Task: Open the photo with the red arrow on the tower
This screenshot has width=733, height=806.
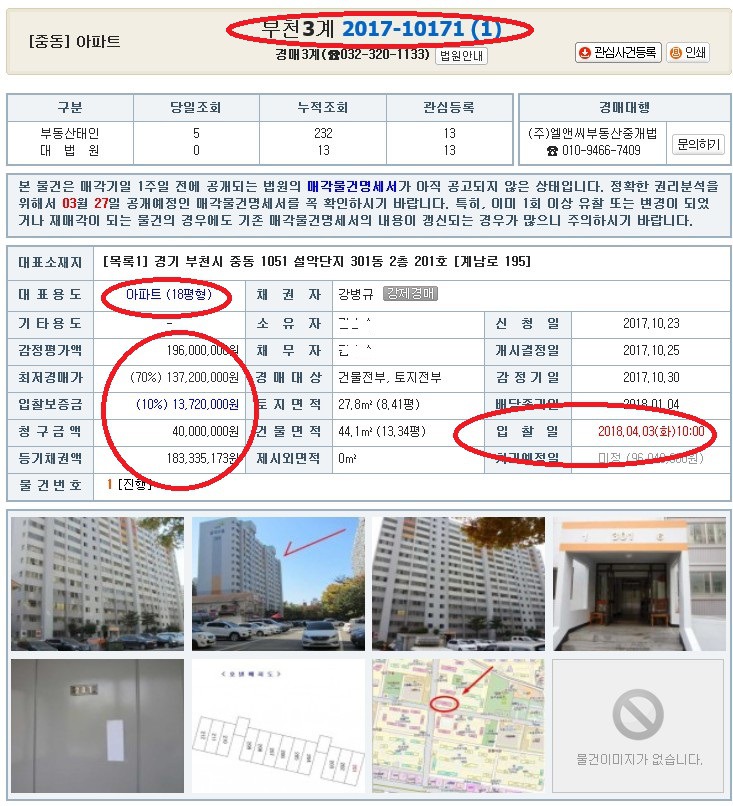Action: [278, 583]
